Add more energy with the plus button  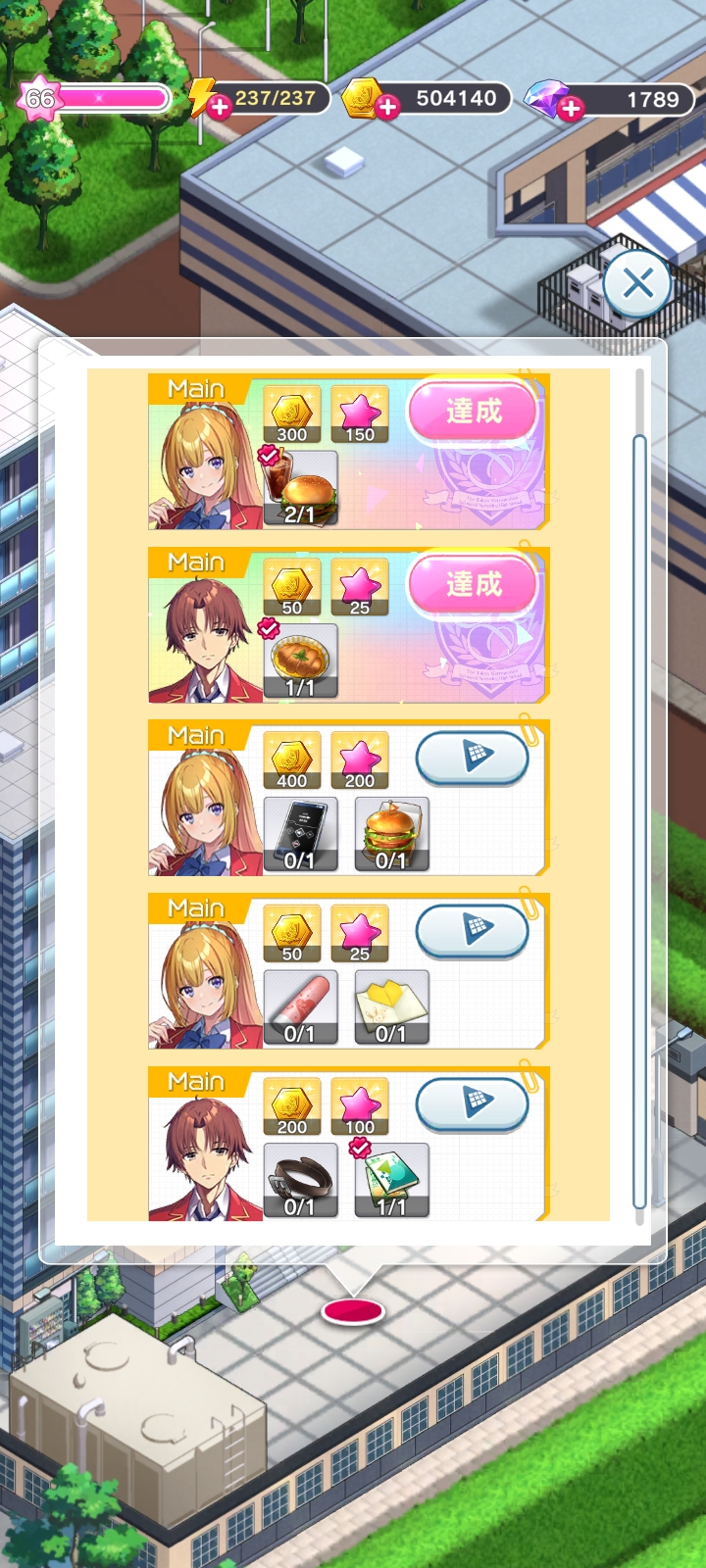(220, 108)
